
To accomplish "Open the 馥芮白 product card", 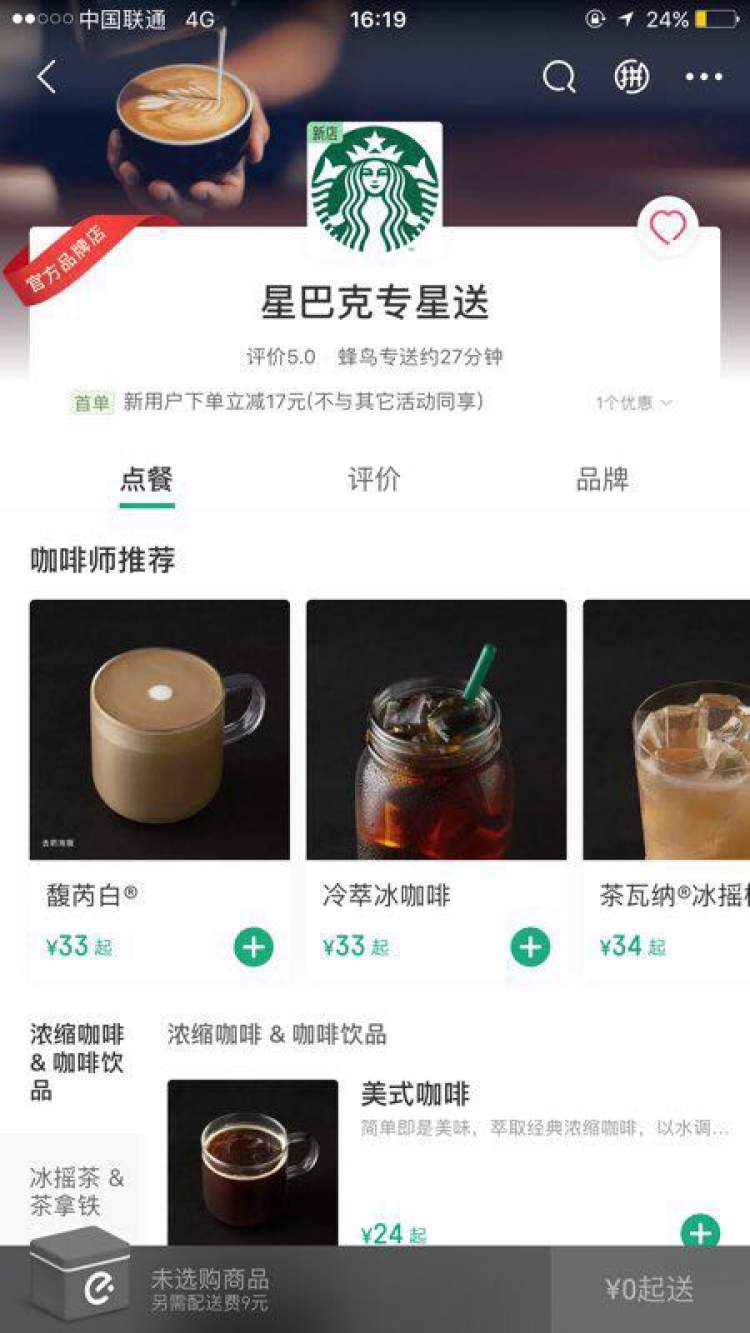I will (160, 730).
